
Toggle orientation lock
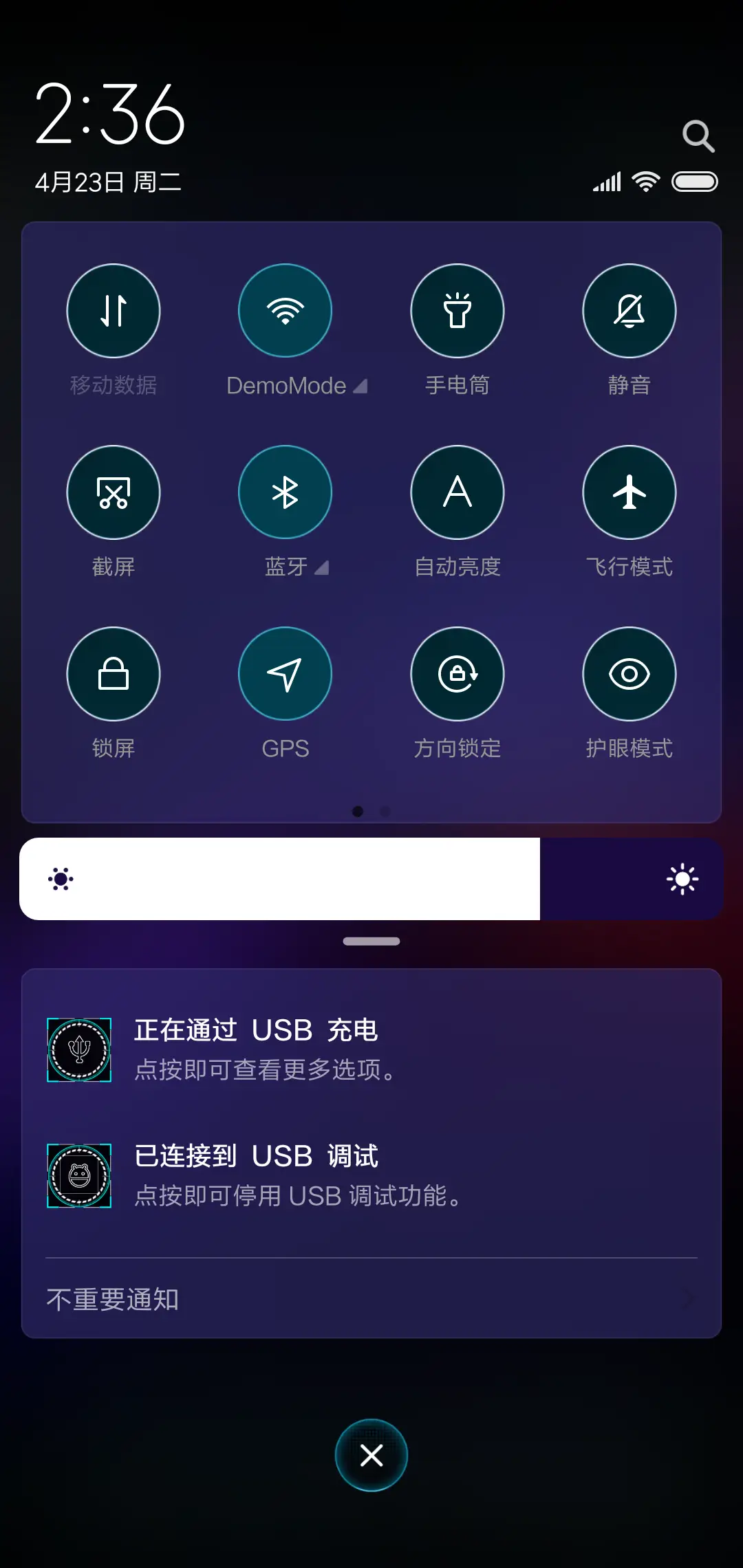click(457, 674)
